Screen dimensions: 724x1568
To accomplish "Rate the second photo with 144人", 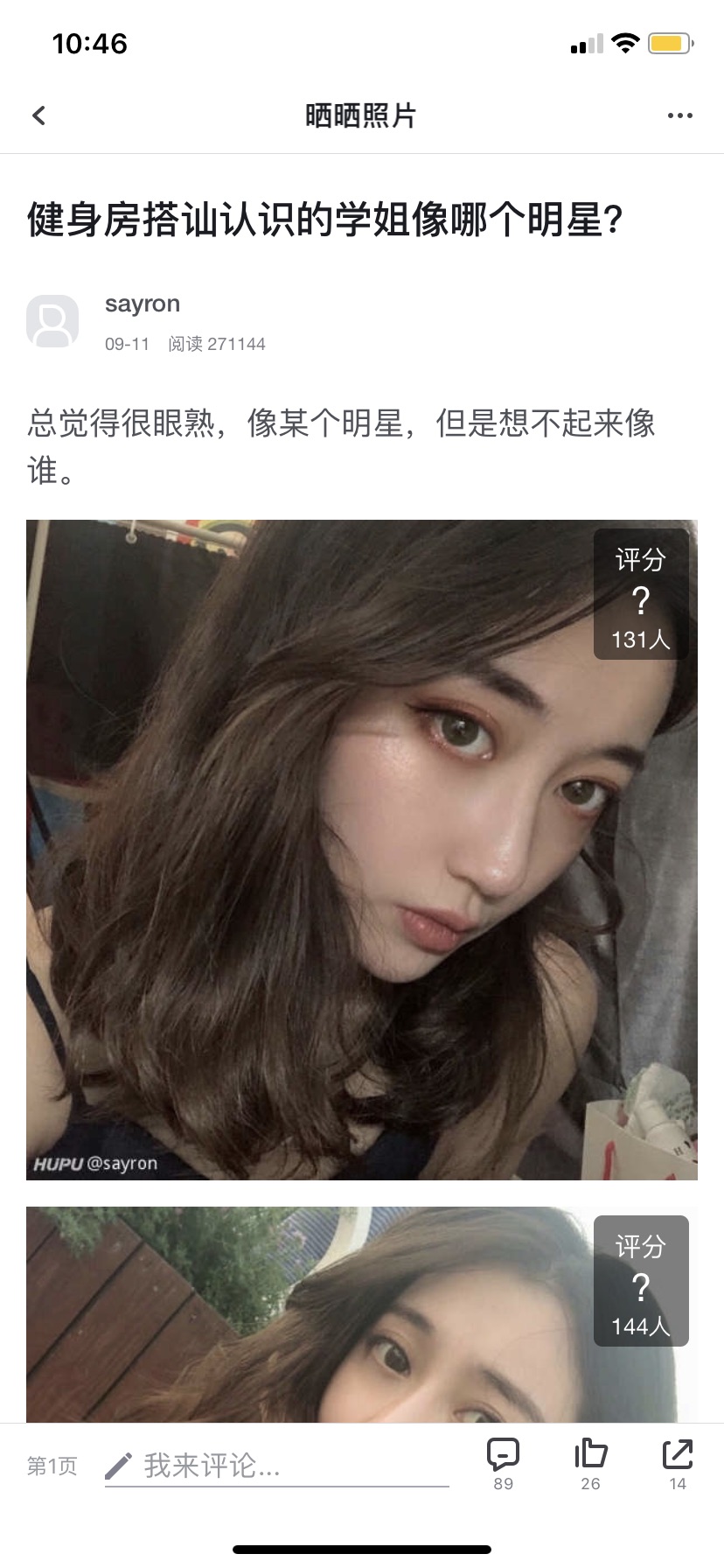I will (x=641, y=1281).
